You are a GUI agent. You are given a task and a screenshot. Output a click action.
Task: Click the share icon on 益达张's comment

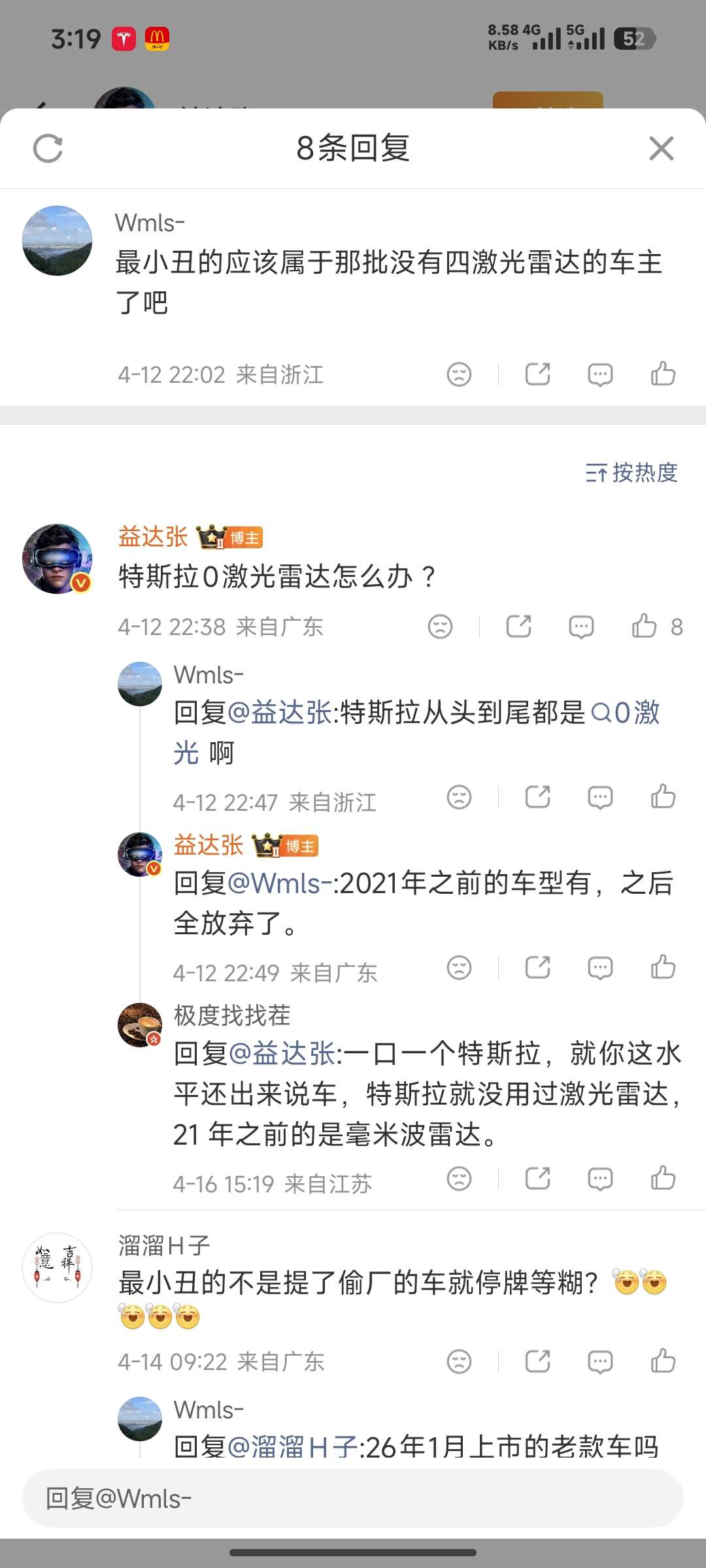tap(520, 626)
